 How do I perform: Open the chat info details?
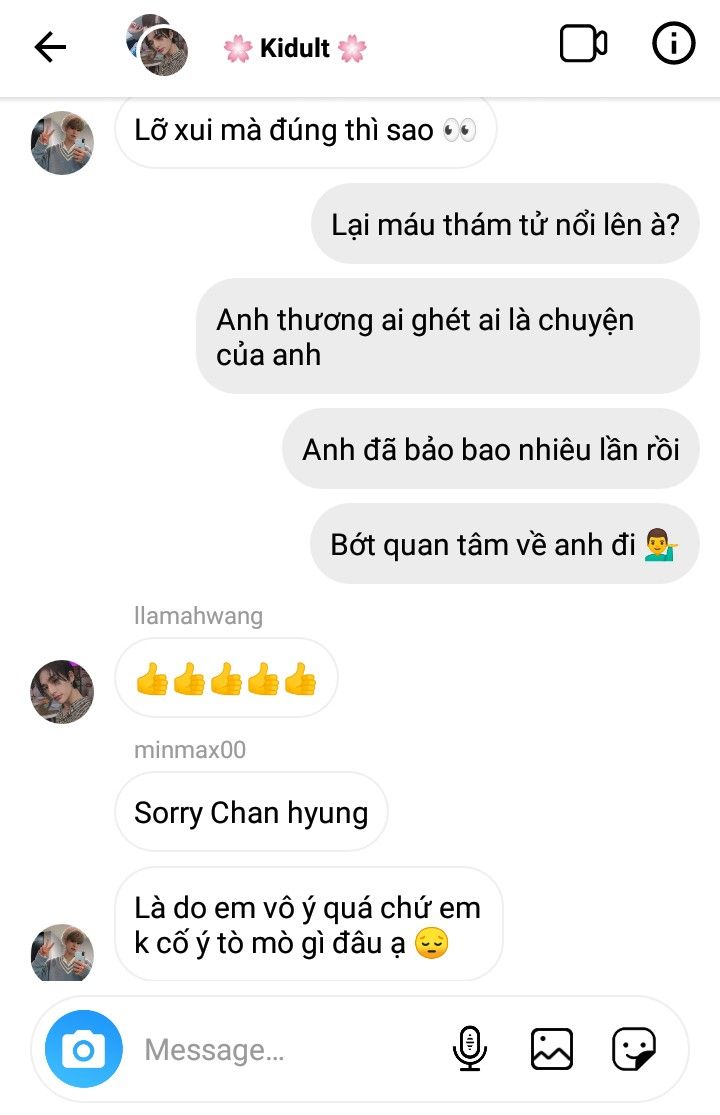click(673, 45)
